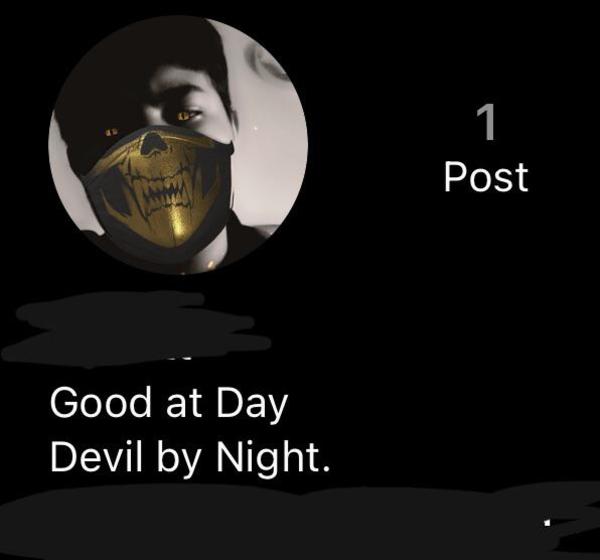Open the masked profile picture
600x560 pixels.
point(178,146)
